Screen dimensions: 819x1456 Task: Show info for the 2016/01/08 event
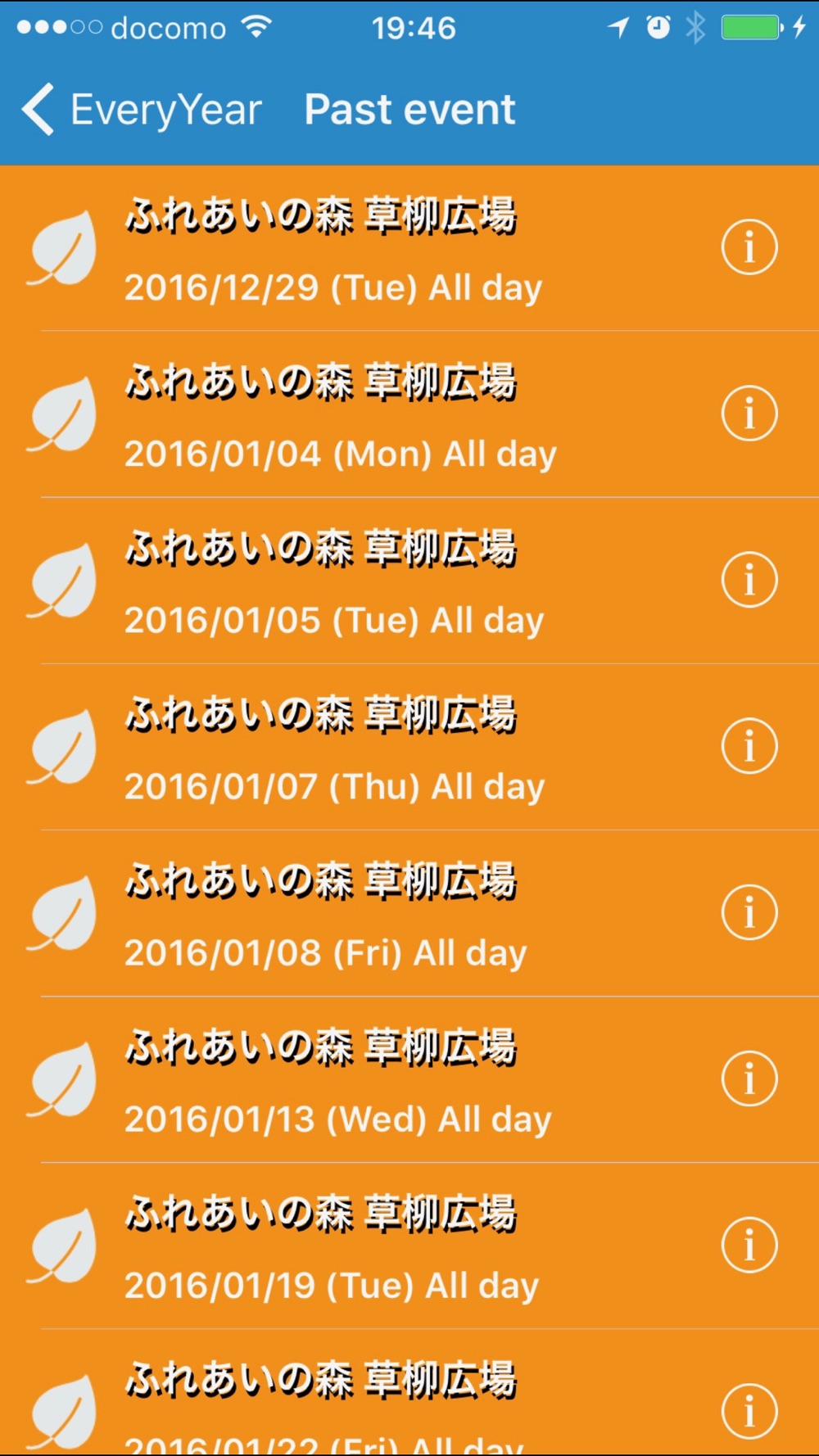click(749, 911)
